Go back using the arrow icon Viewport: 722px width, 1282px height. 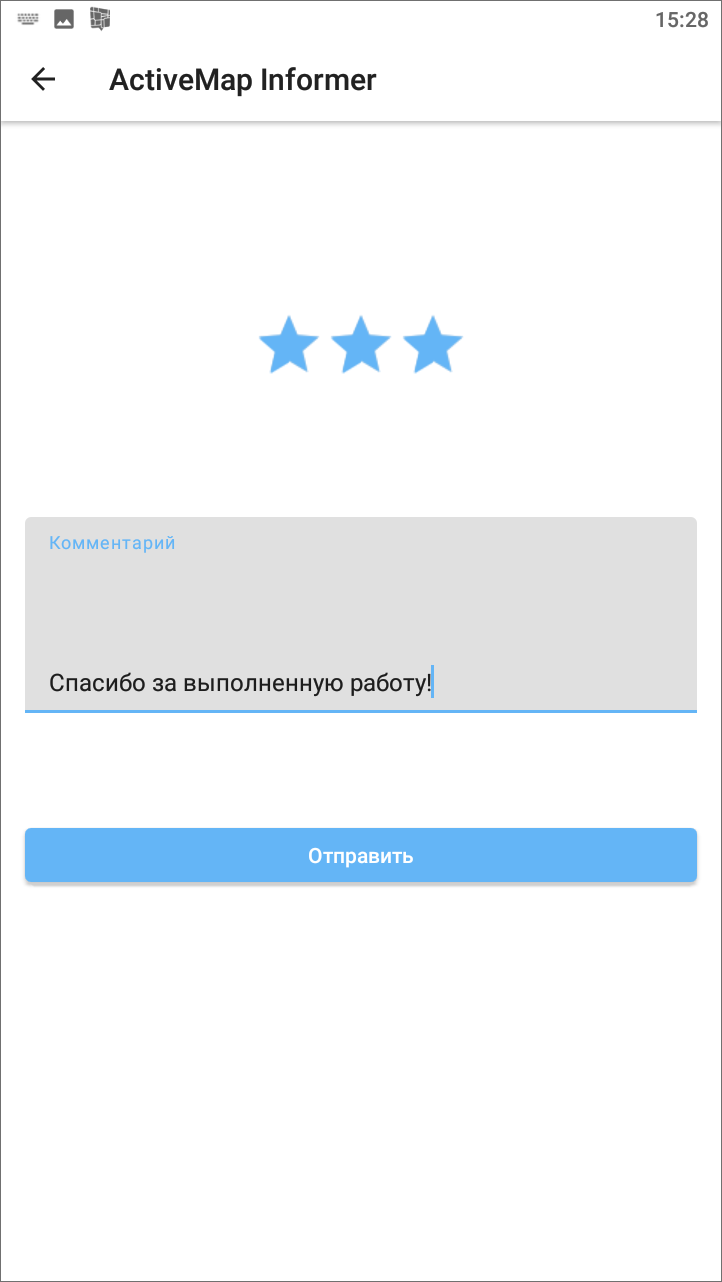point(43,80)
